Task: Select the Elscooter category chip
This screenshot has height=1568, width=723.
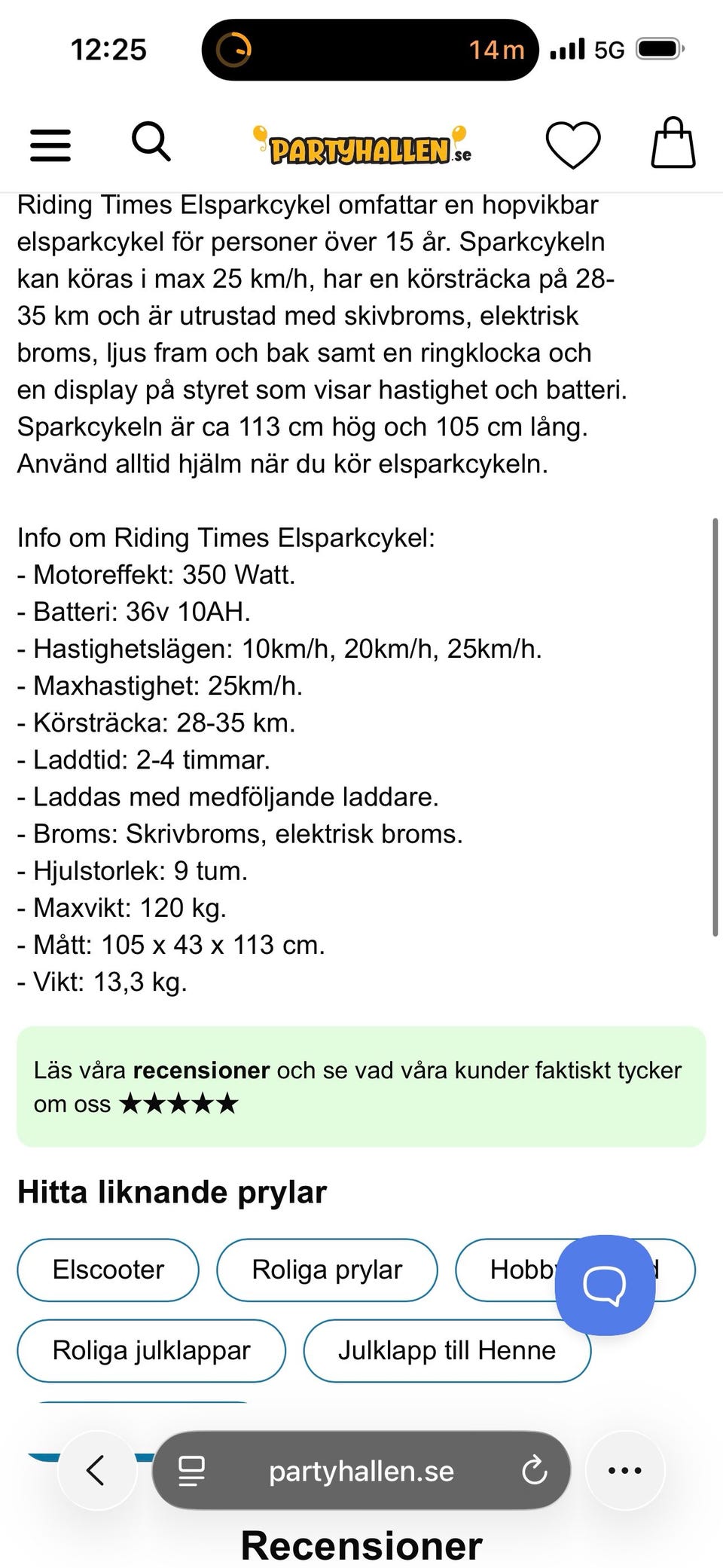Action: (107, 1270)
